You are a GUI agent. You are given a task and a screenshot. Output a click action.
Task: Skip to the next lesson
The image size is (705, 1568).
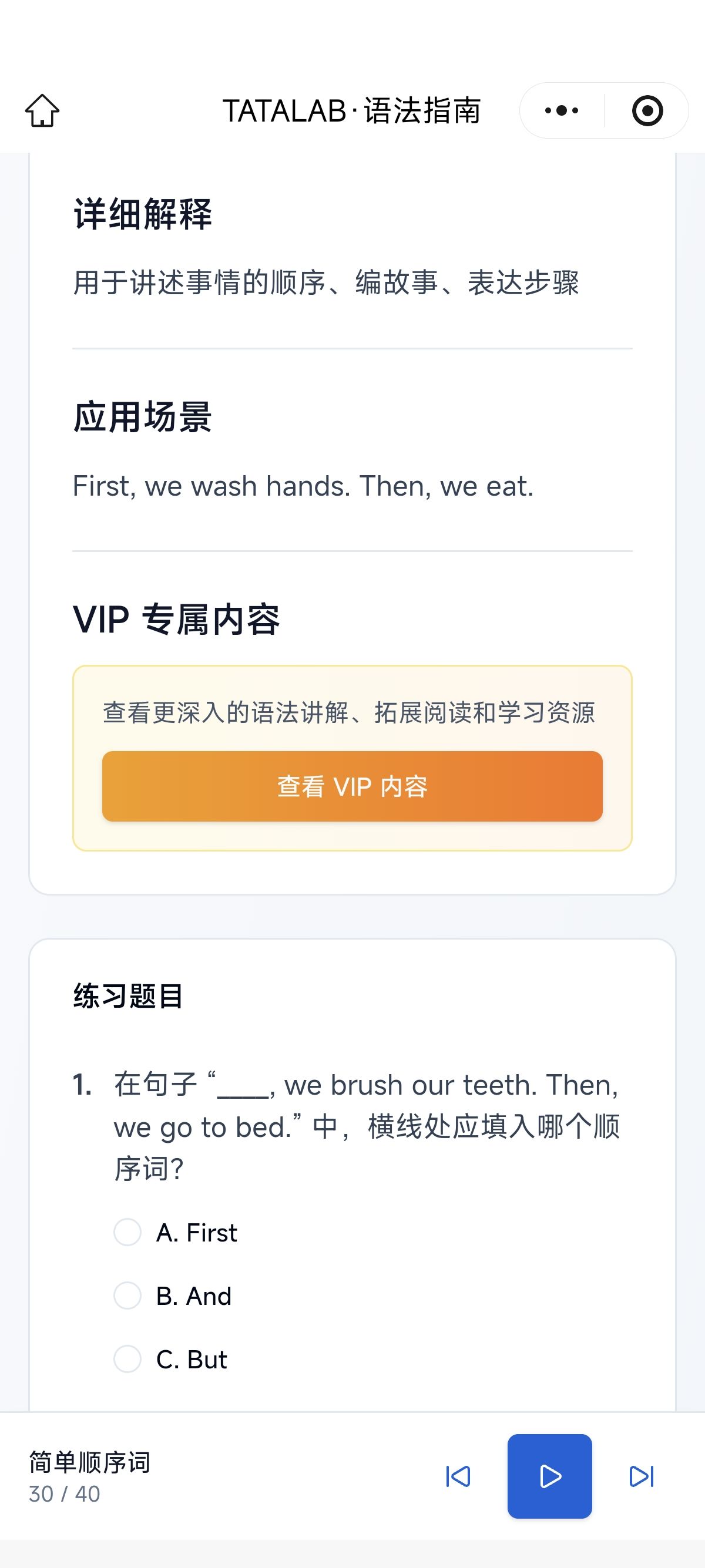[x=641, y=1476]
